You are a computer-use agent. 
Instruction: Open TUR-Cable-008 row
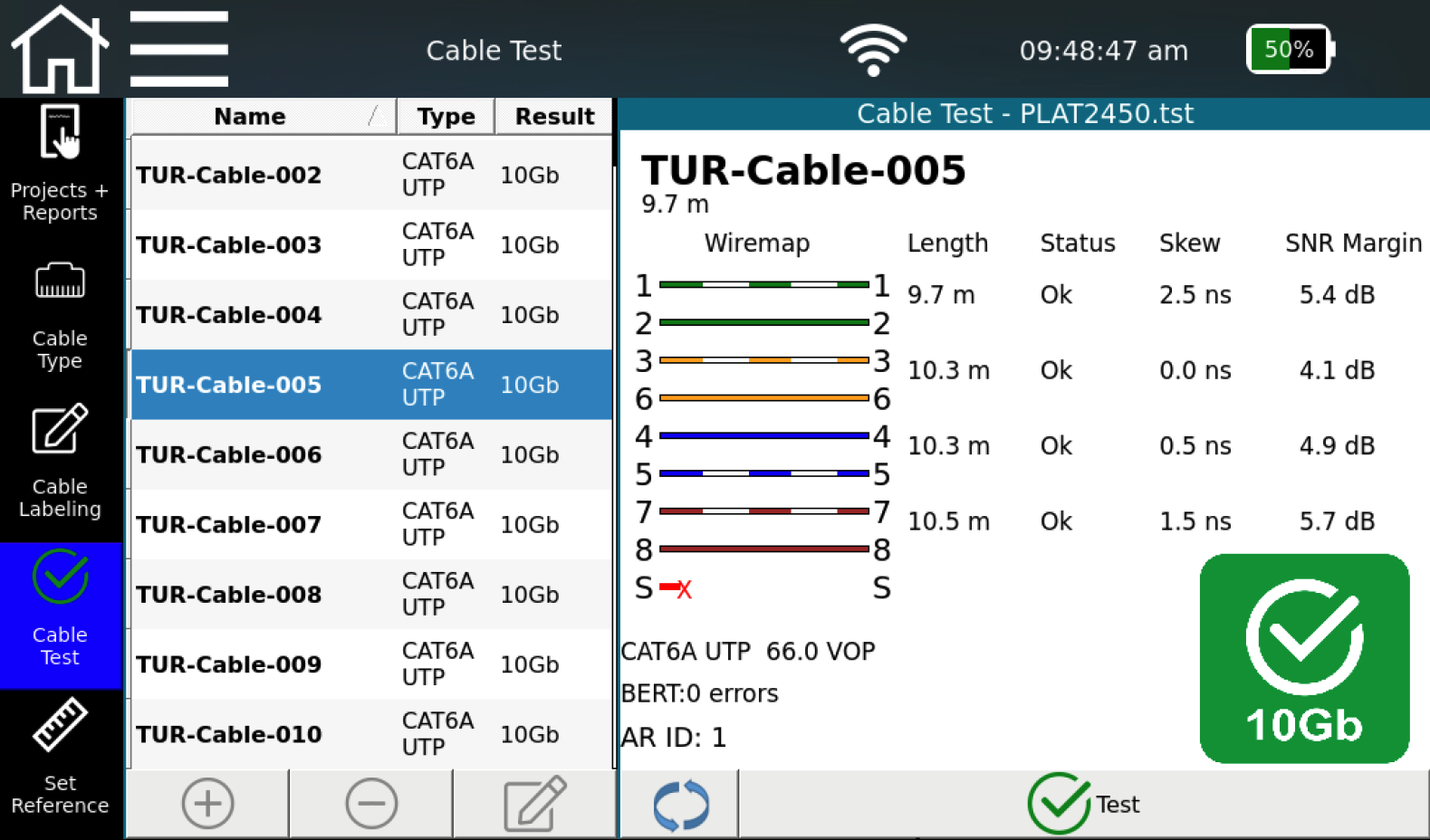(371, 595)
